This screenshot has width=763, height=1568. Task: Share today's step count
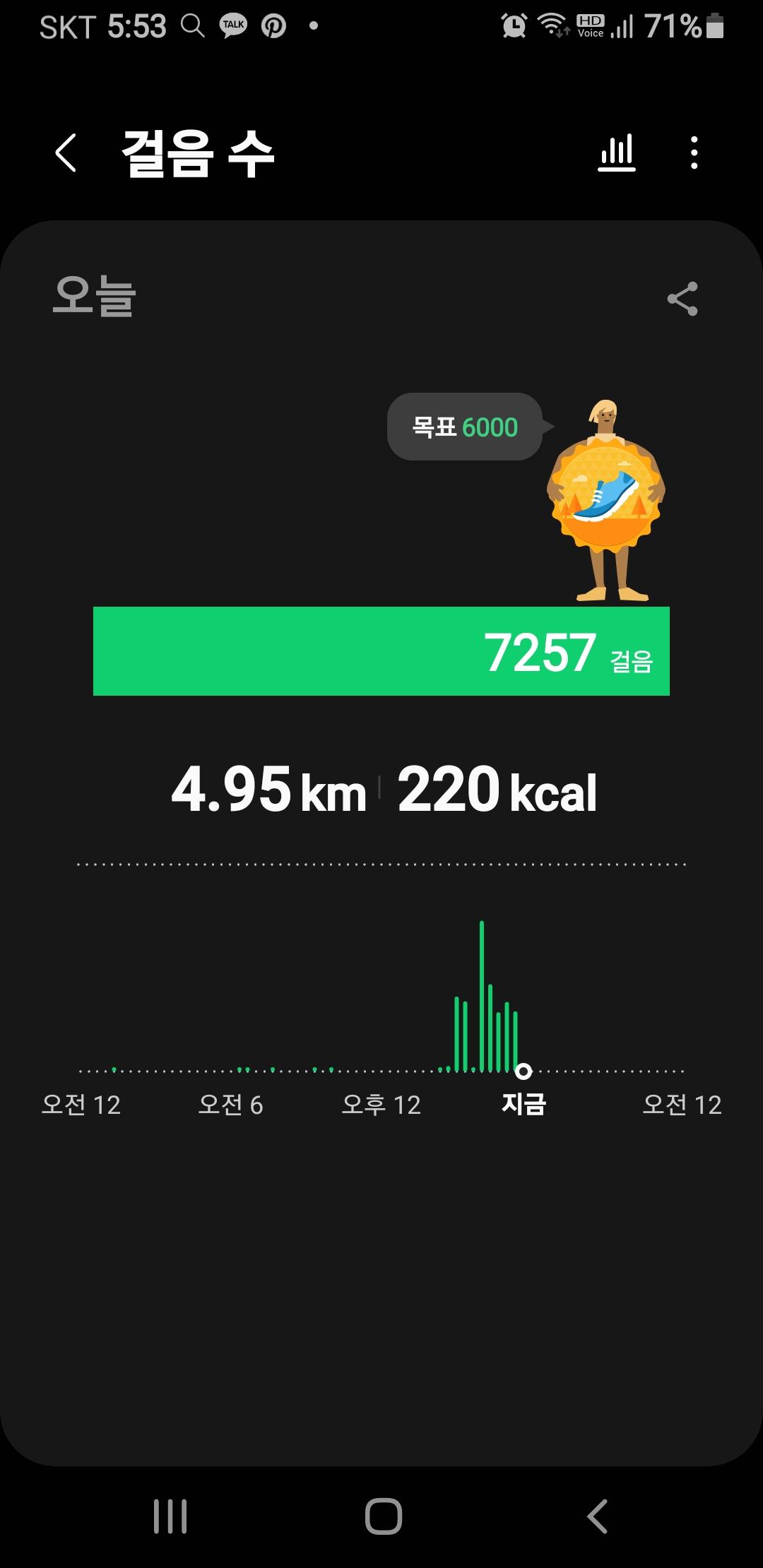click(x=682, y=299)
